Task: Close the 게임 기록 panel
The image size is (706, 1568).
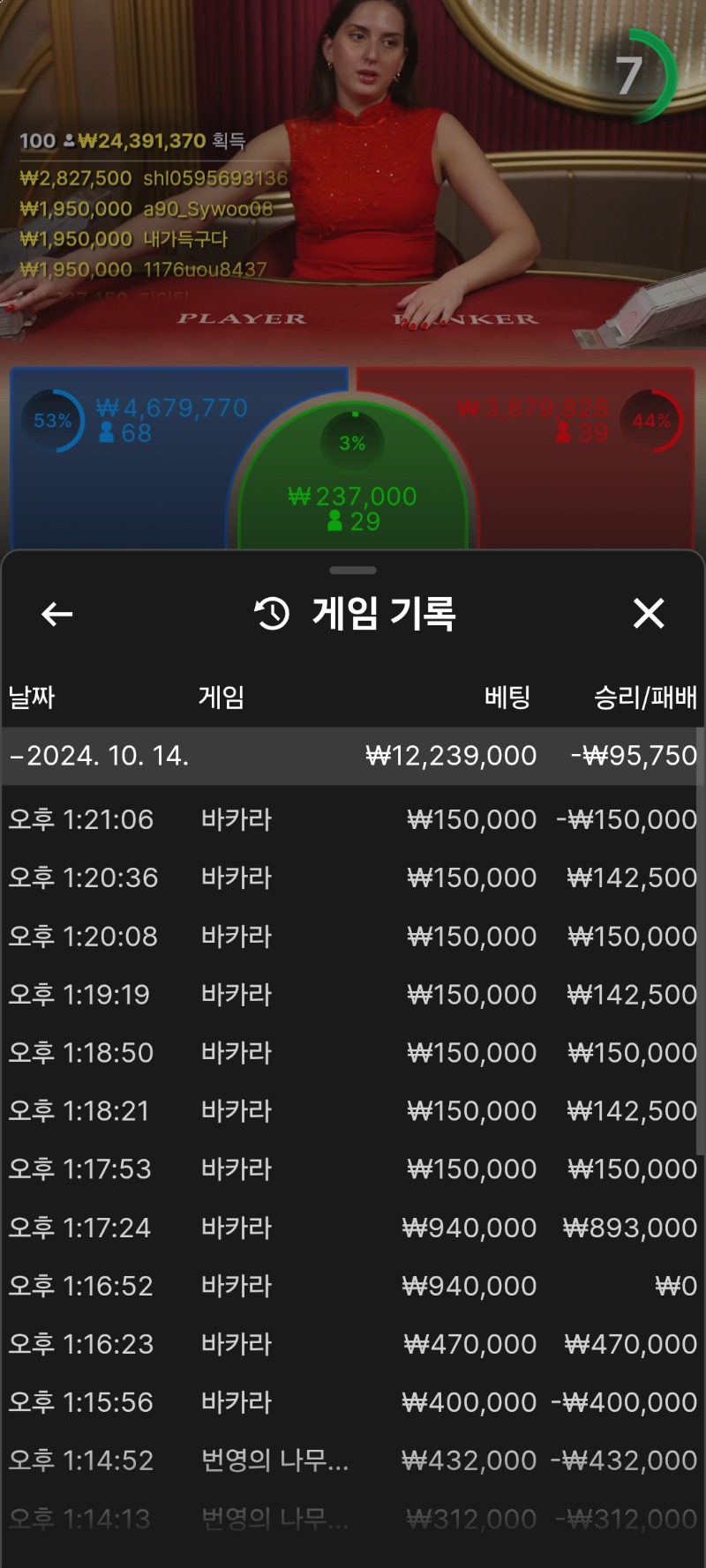Action: 649,613
